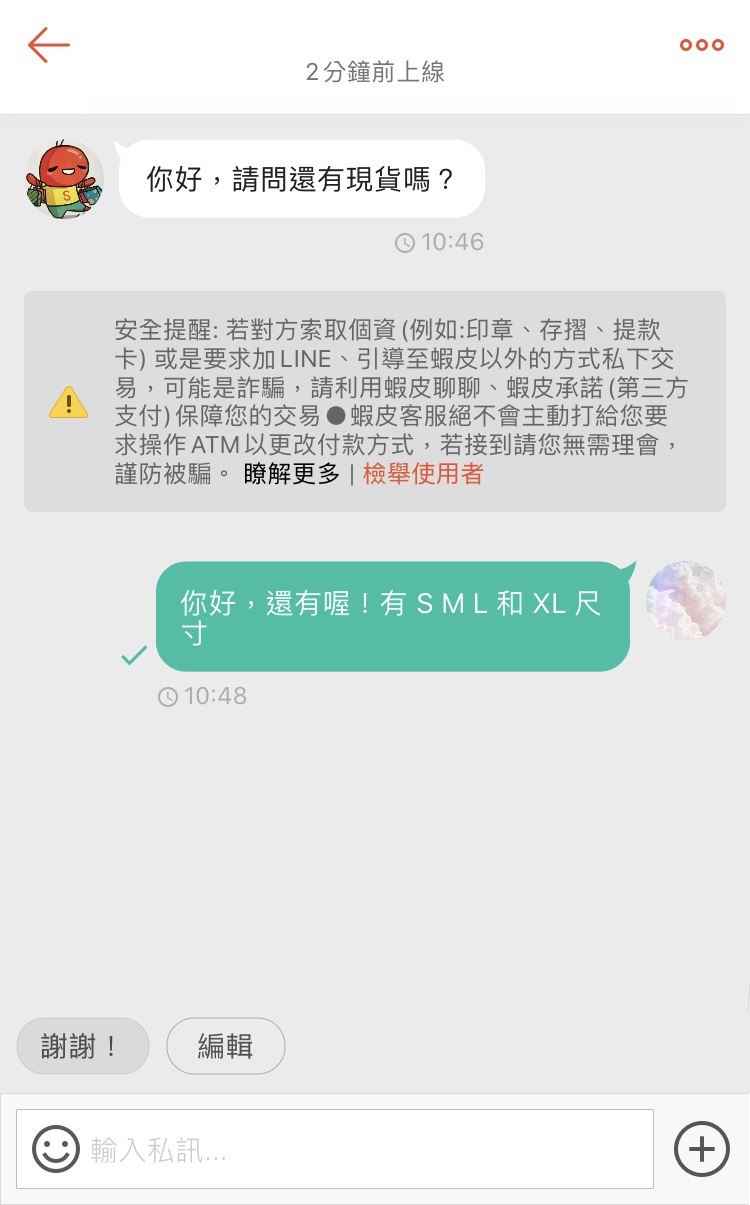
Task: Tap 檢舉使用者 to report this user
Action: (x=422, y=474)
